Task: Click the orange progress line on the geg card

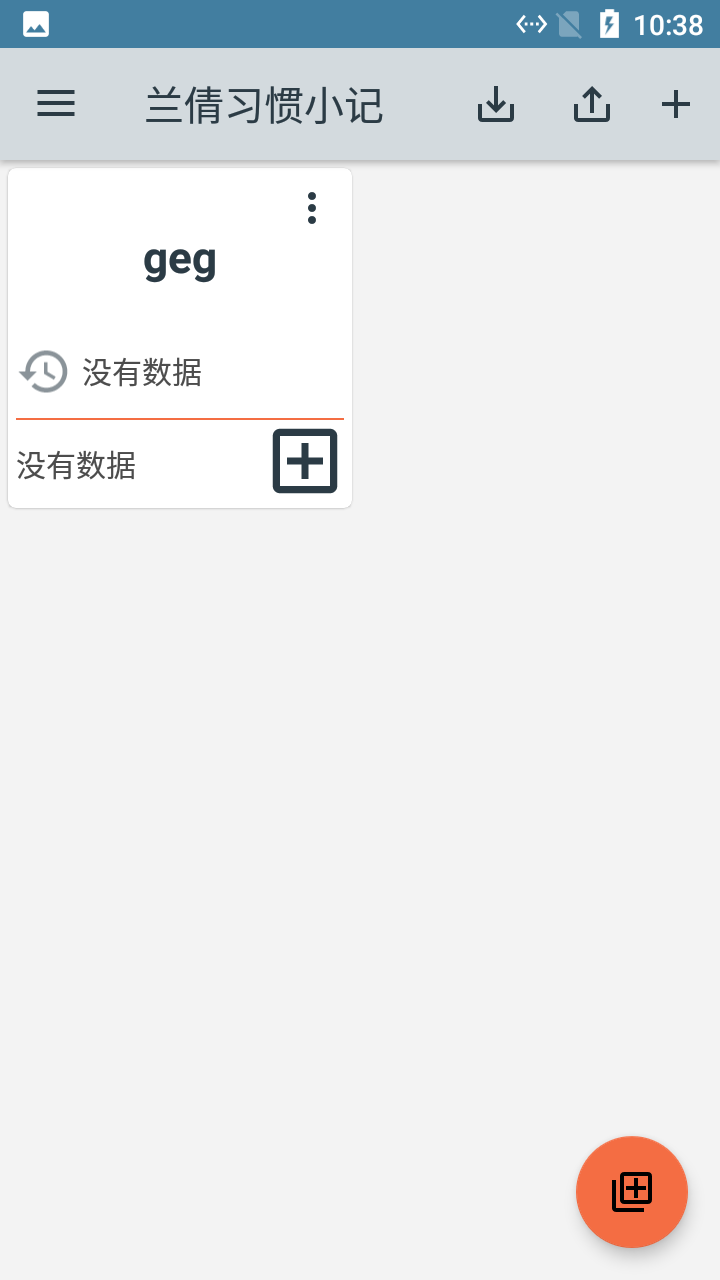Action: 179,417
